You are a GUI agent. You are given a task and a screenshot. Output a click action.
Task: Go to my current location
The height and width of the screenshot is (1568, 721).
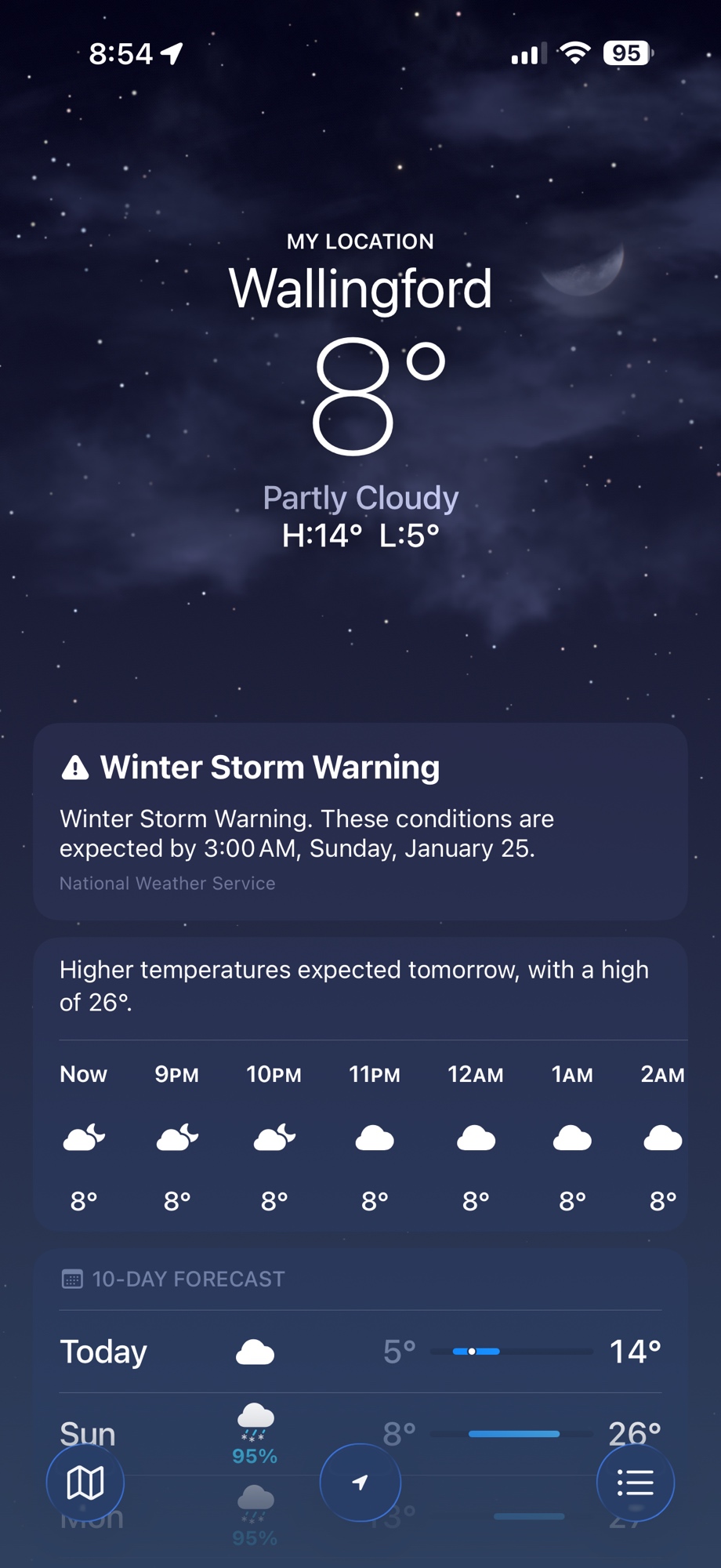click(x=360, y=1483)
